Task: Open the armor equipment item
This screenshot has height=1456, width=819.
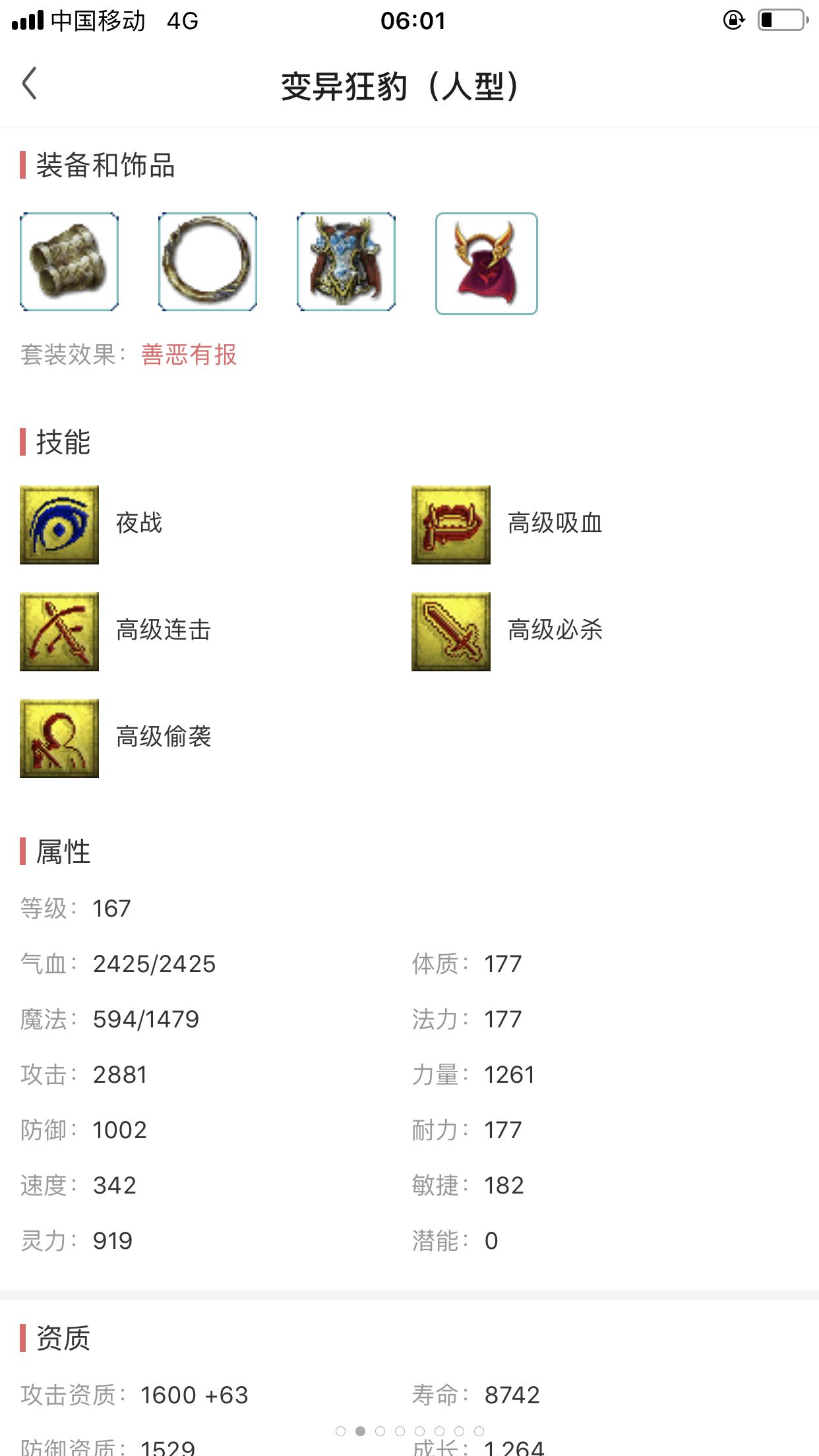Action: click(346, 262)
